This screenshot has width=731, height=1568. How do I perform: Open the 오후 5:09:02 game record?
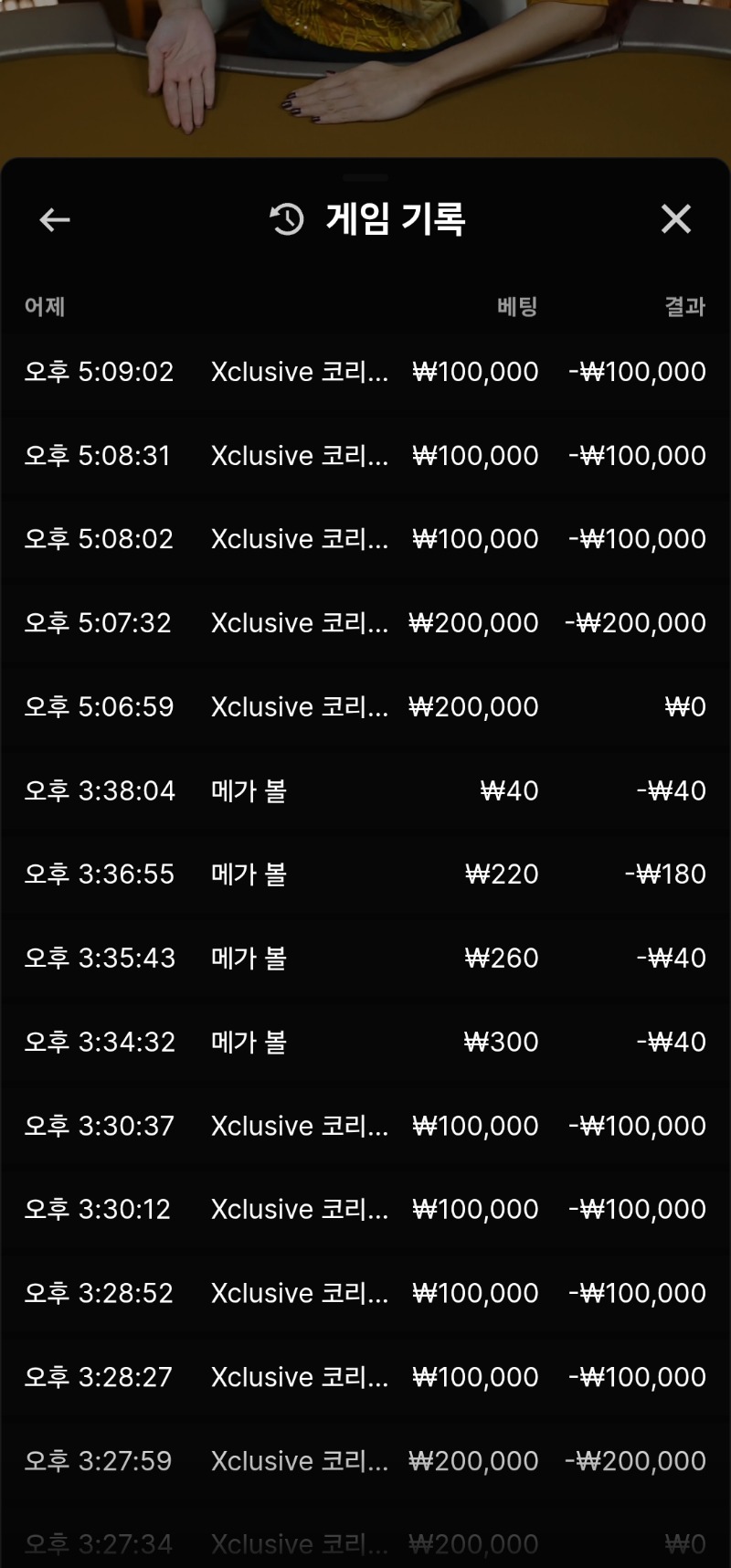pyautogui.click(x=365, y=372)
